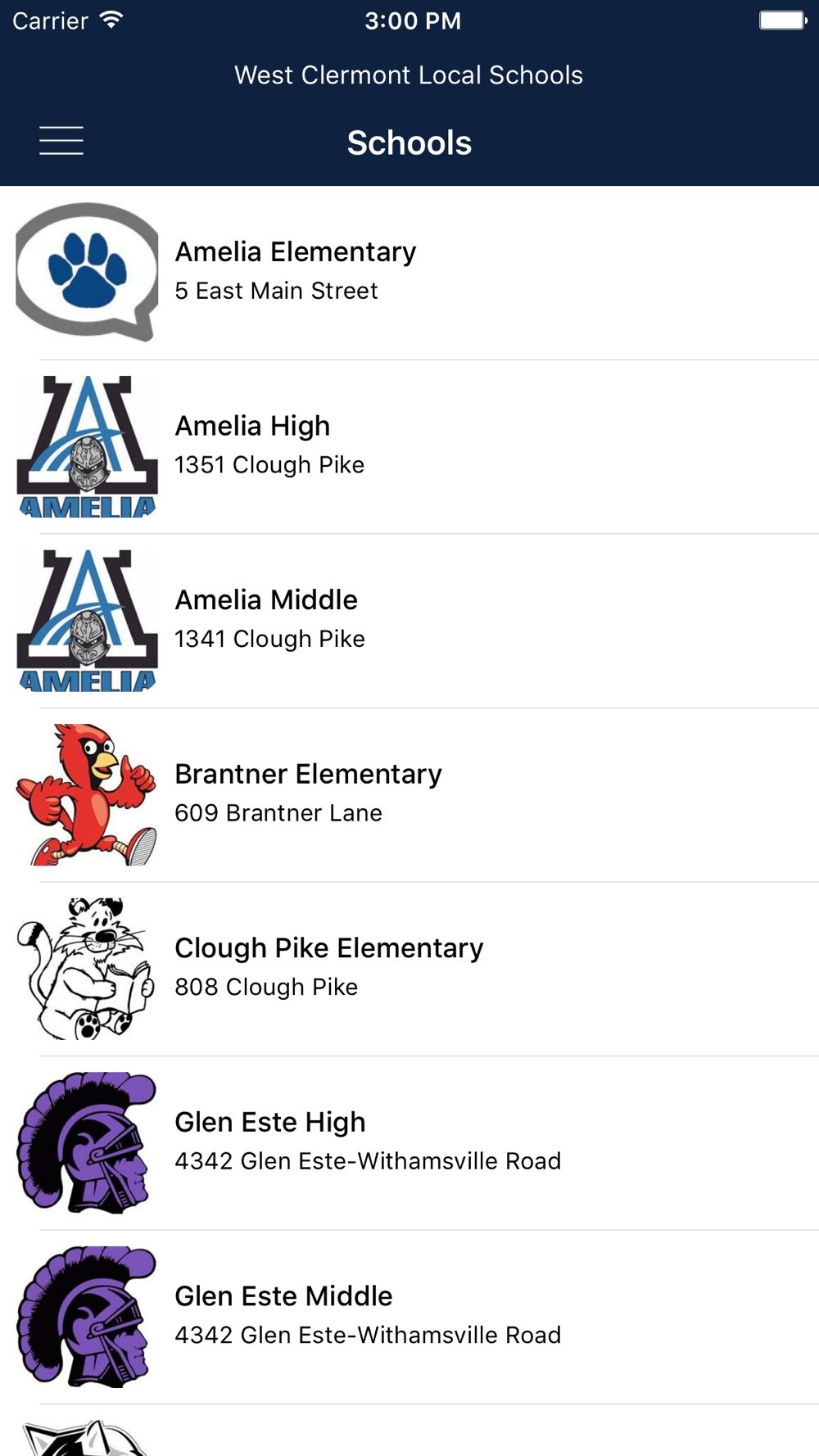
Task: Select Amelia High at 1351 Clough Pike
Action: pyautogui.click(x=409, y=447)
